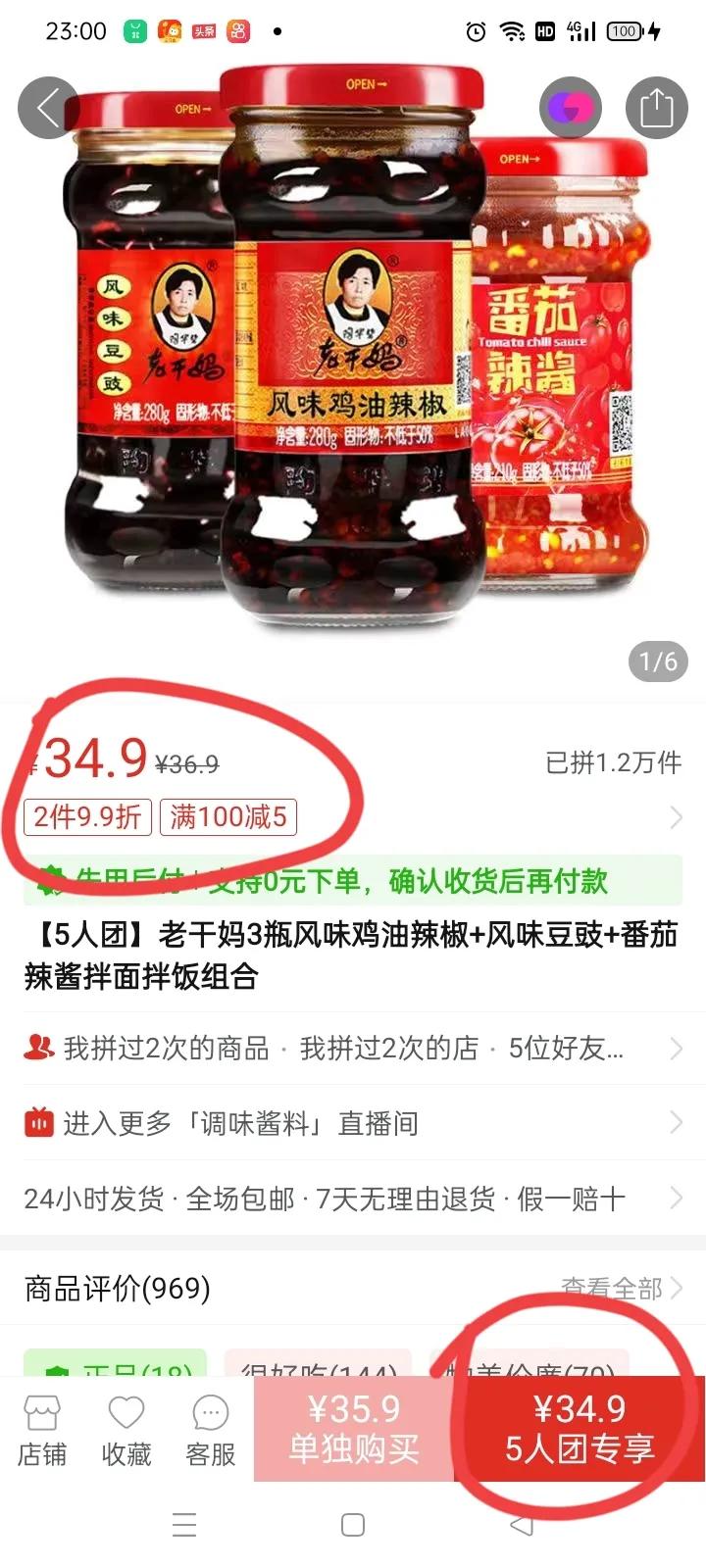
Task: Tap the 满100减5 coupon
Action: [228, 817]
